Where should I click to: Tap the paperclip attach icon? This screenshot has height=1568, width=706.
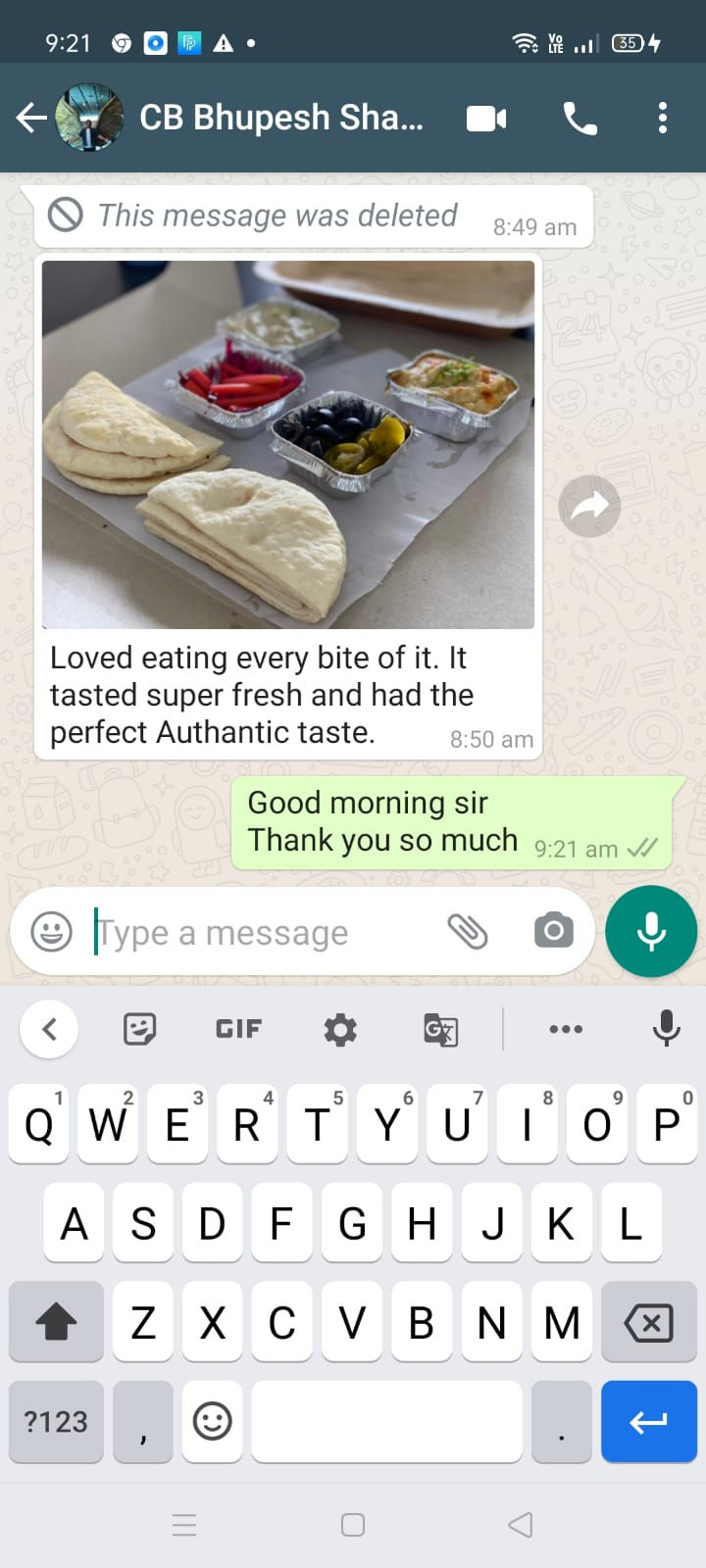pyautogui.click(x=468, y=931)
